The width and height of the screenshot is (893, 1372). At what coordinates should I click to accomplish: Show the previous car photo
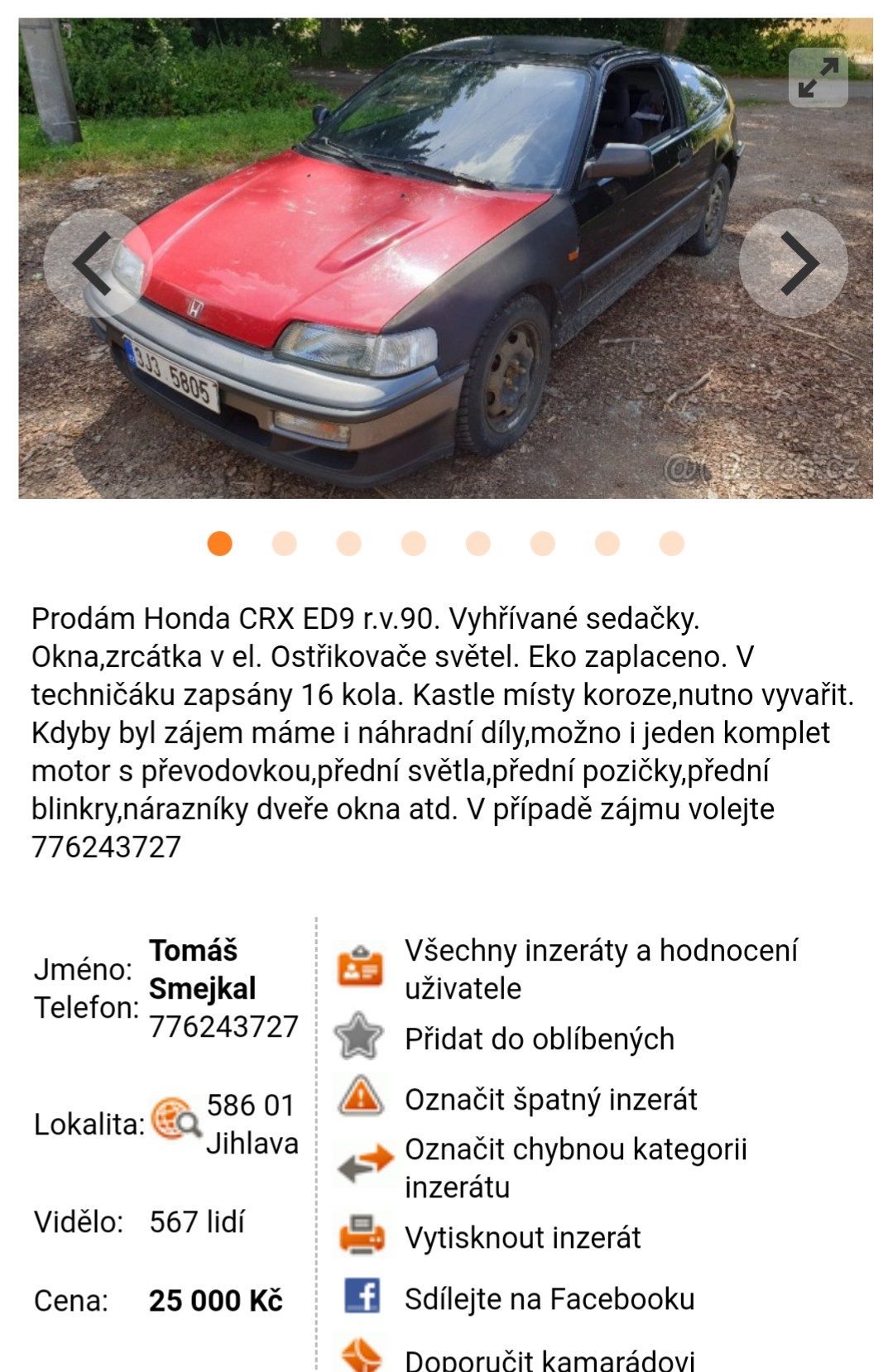point(98,263)
